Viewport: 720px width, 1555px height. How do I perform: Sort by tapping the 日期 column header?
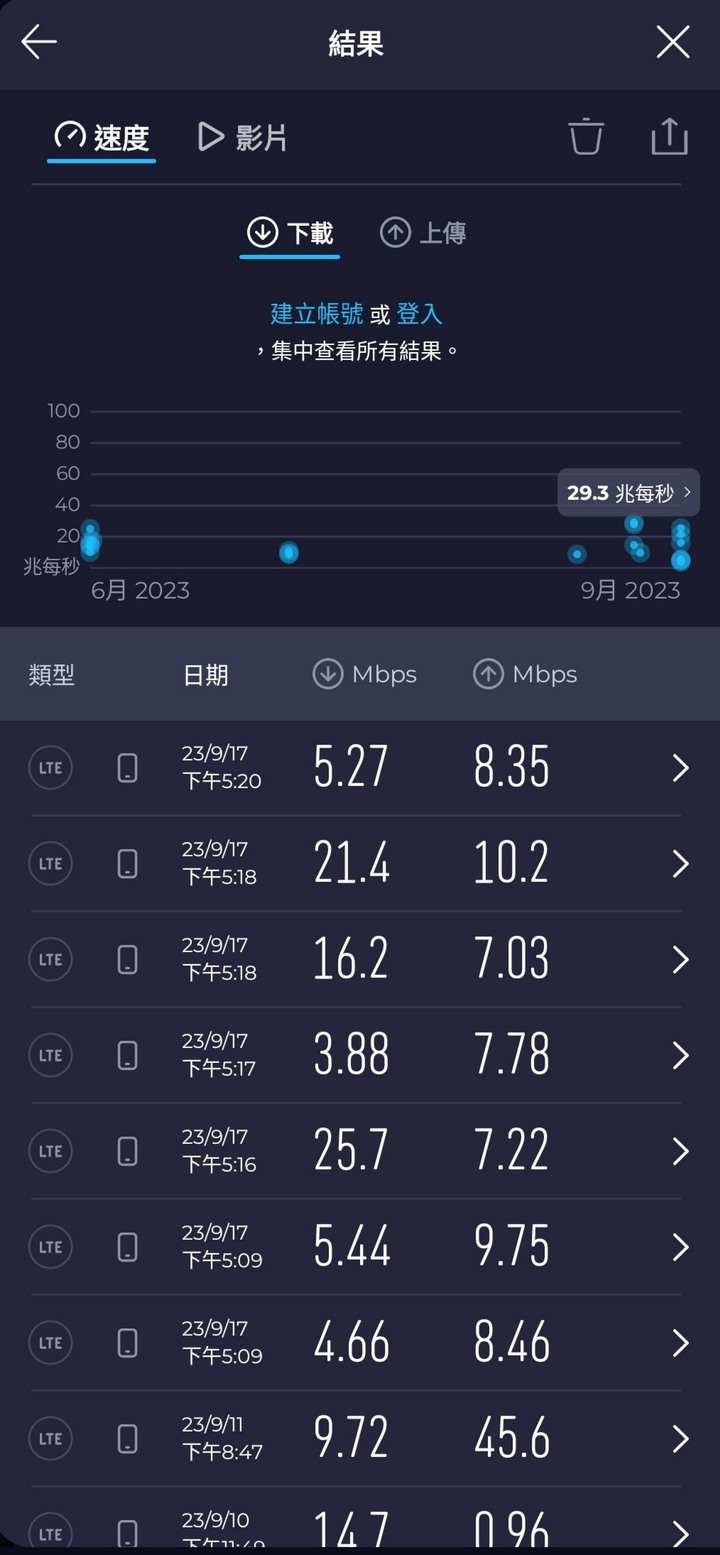click(206, 675)
